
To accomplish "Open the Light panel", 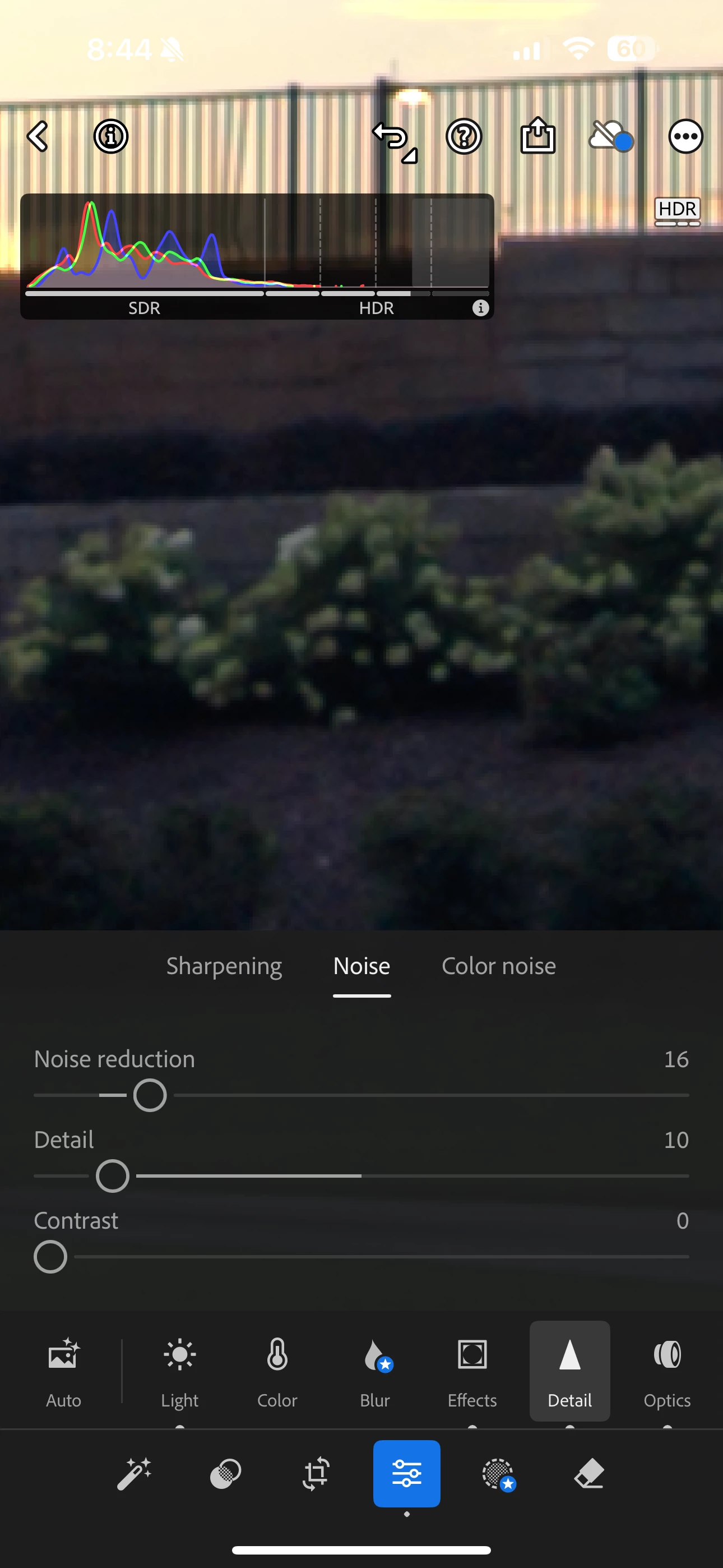I will 179,1371.
